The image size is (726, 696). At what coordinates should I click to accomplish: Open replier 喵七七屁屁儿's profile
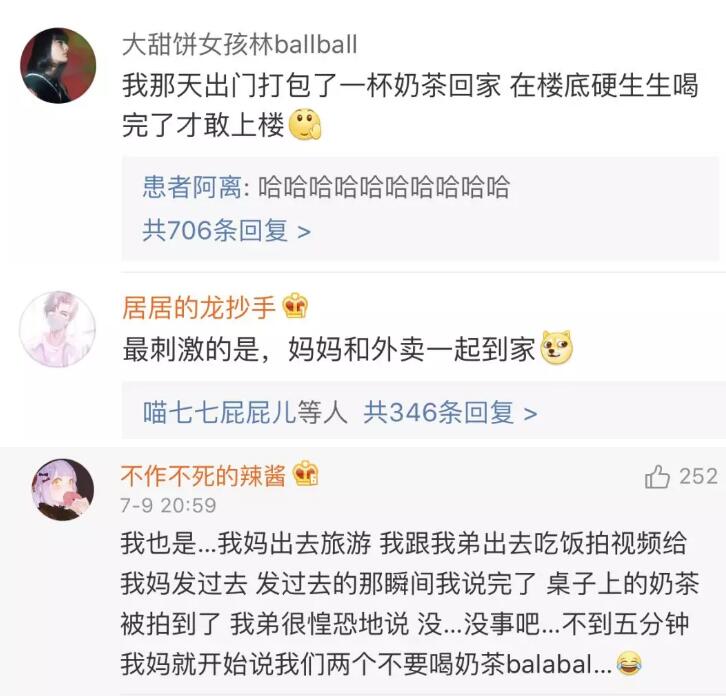pyautogui.click(x=220, y=412)
